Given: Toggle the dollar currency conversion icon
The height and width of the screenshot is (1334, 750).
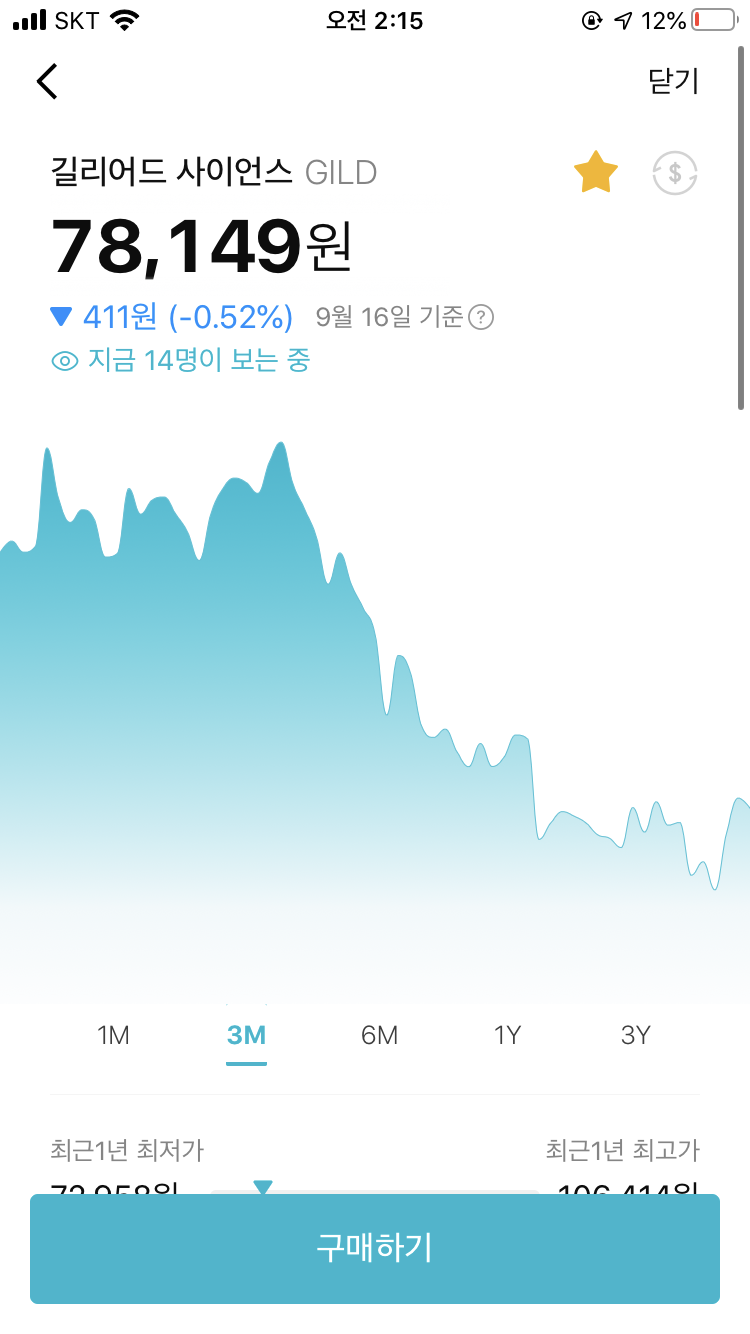Looking at the screenshot, I should tap(675, 172).
